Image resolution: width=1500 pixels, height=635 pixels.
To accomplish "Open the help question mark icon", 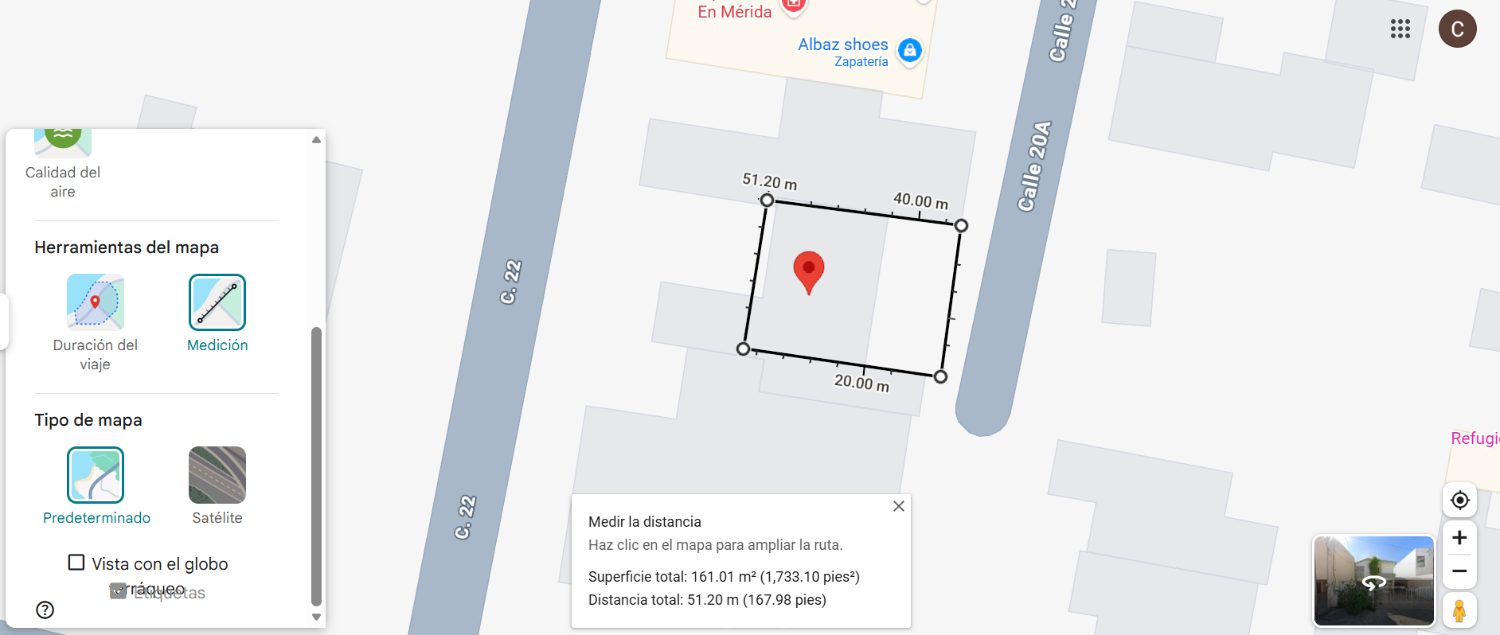I will click(x=45, y=610).
